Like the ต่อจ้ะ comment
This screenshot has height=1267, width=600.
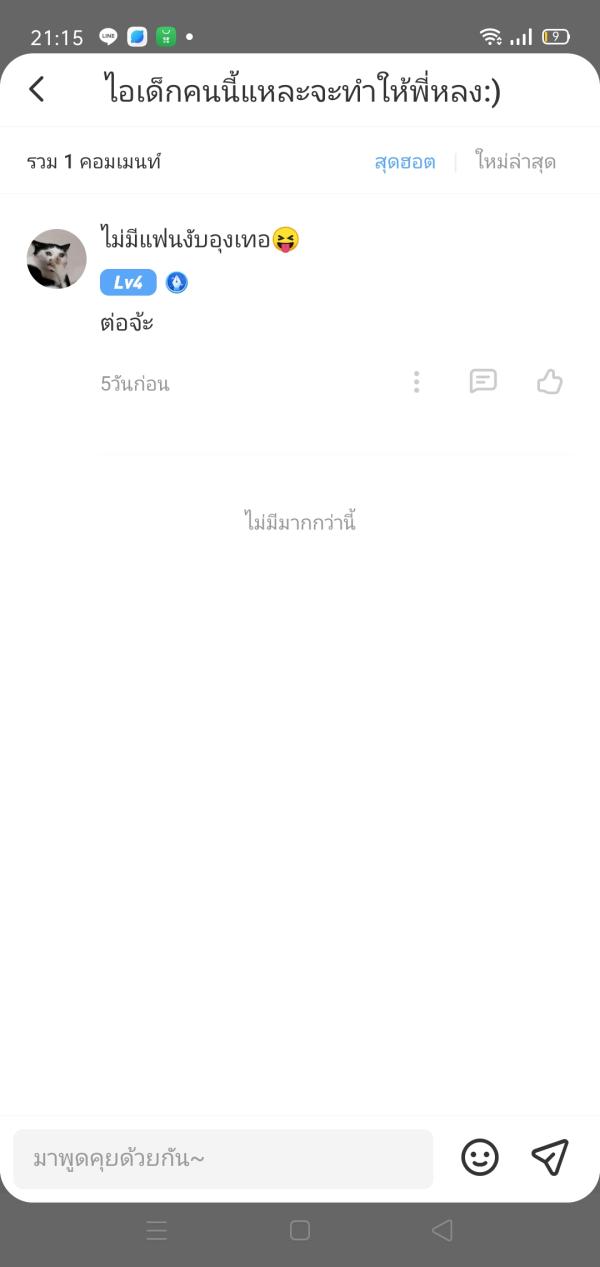[x=550, y=382]
